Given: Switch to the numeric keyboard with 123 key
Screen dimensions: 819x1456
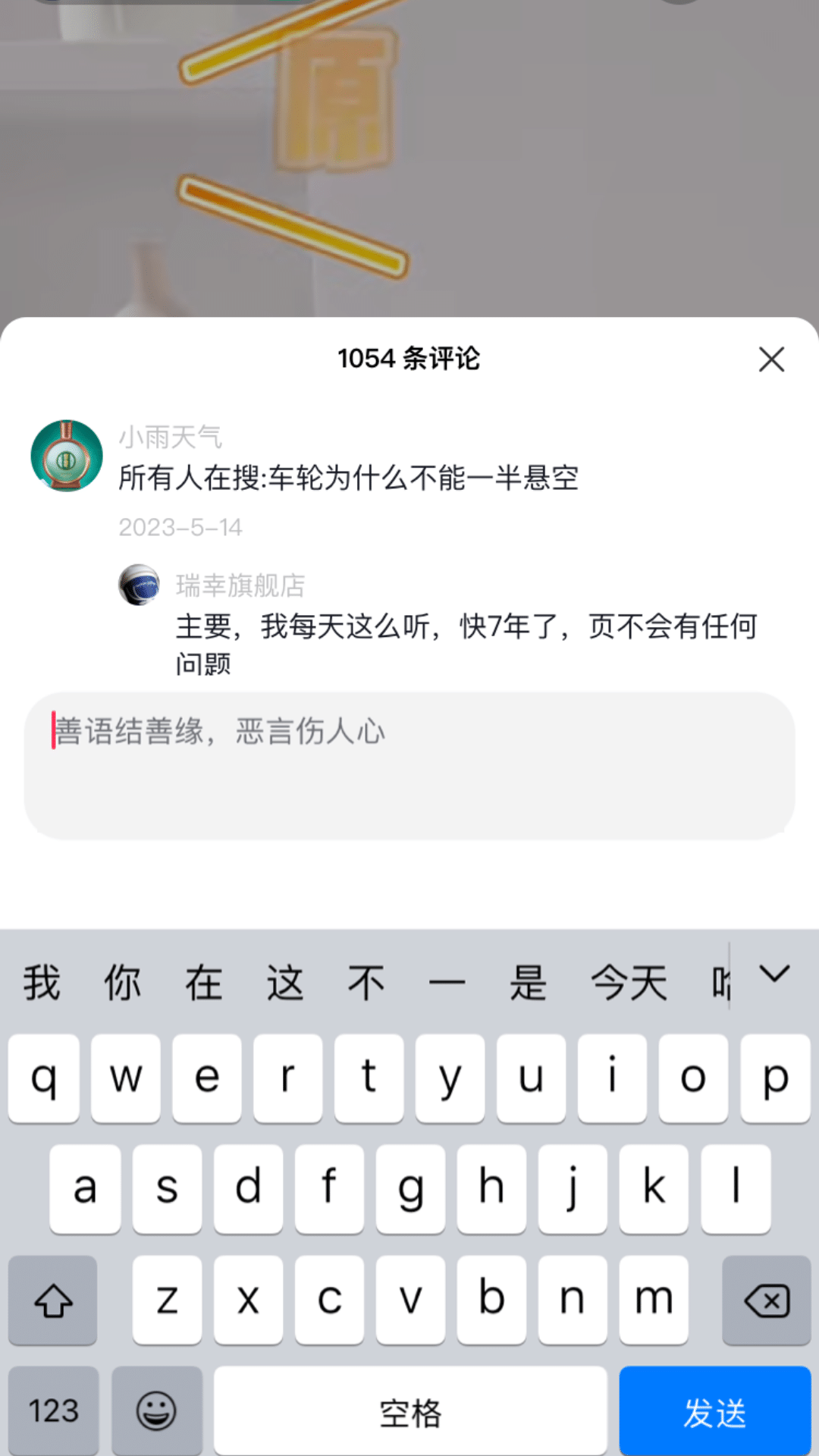Looking at the screenshot, I should pyautogui.click(x=53, y=1410).
